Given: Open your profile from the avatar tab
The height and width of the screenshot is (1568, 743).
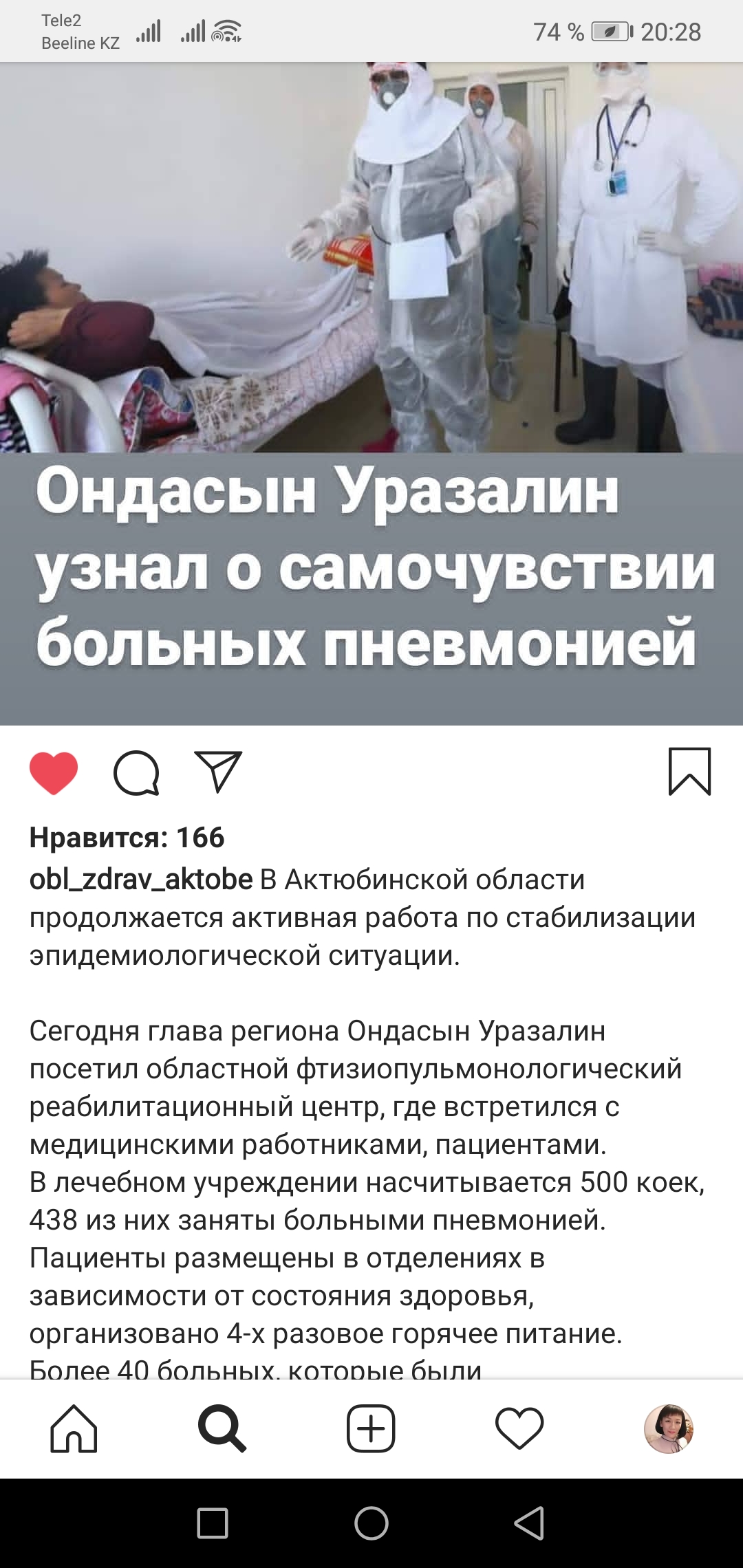Looking at the screenshot, I should [668, 1428].
